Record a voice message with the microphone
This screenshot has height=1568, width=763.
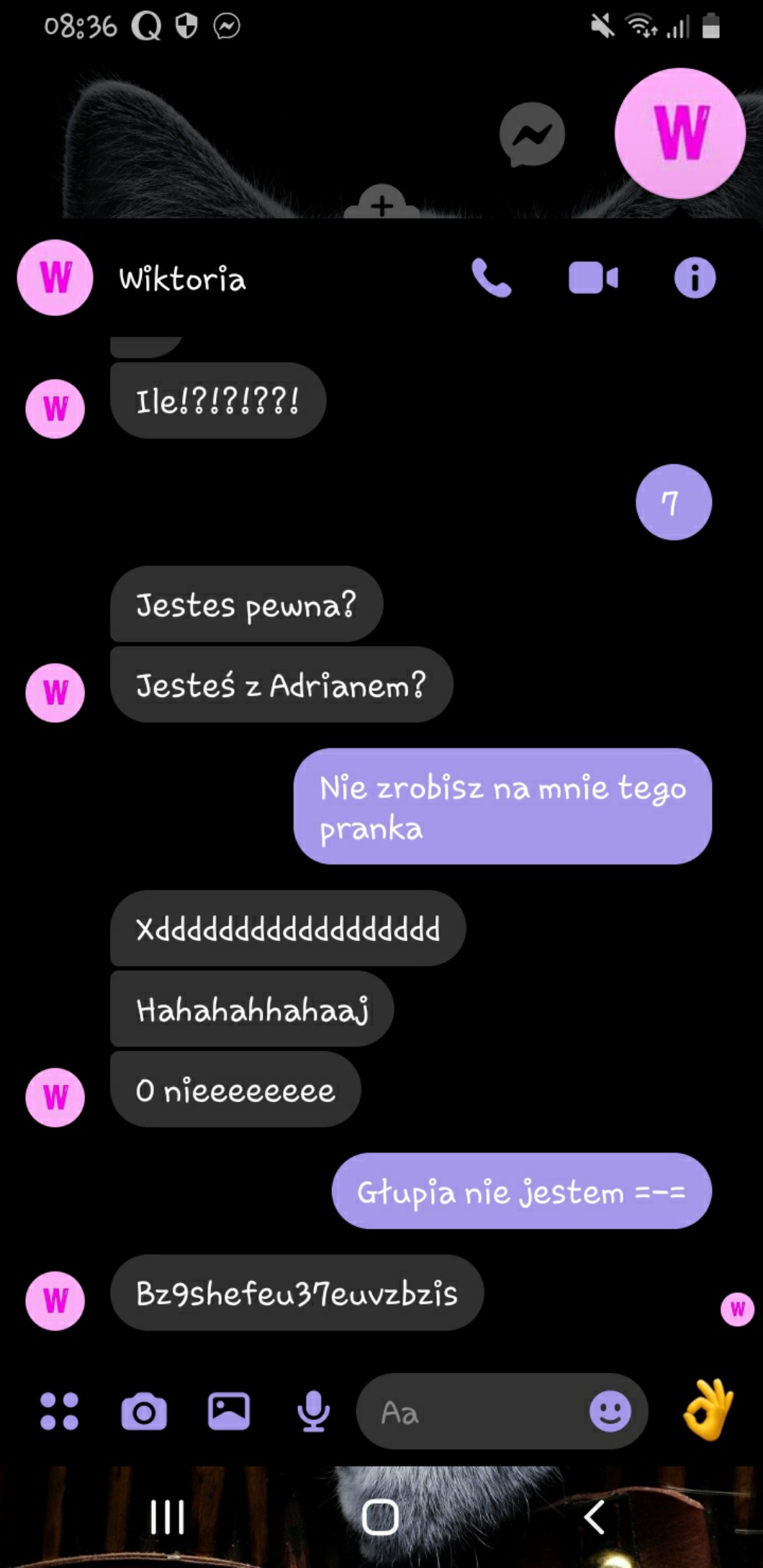pos(313,1411)
